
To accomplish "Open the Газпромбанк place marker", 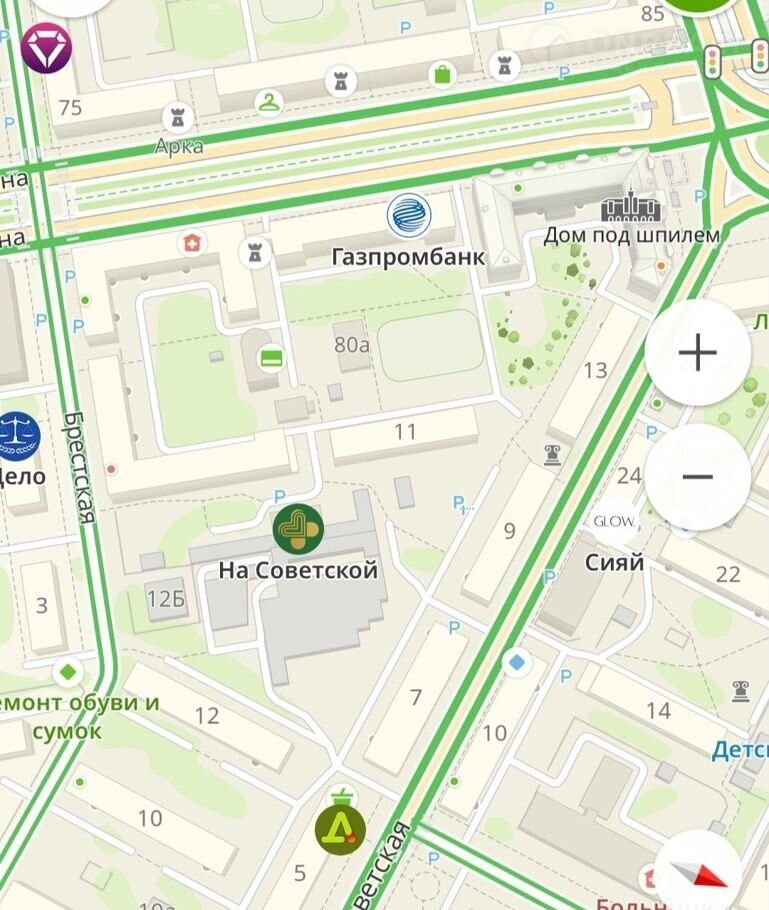I will point(408,217).
